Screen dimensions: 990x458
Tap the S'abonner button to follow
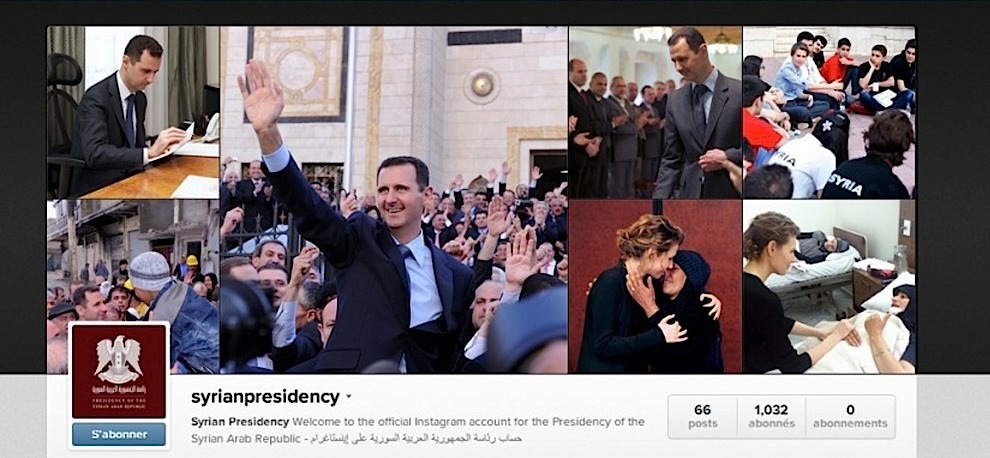point(119,434)
